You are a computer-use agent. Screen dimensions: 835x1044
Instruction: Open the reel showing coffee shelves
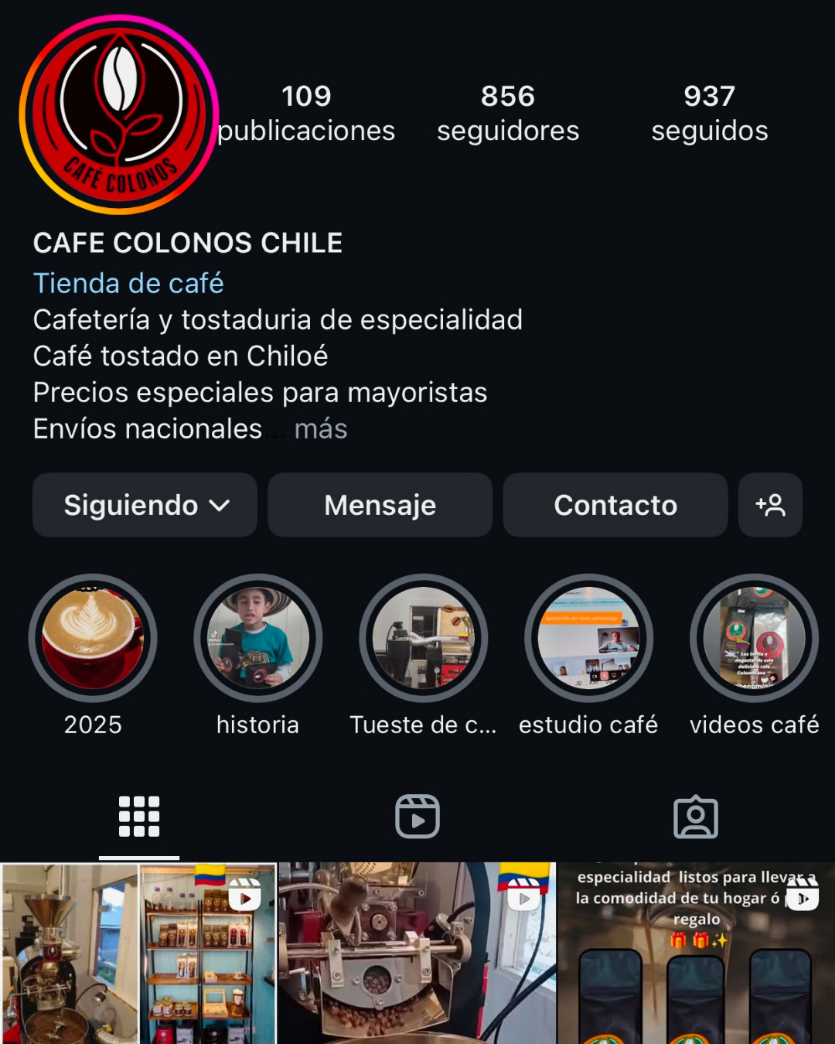(x=207, y=953)
